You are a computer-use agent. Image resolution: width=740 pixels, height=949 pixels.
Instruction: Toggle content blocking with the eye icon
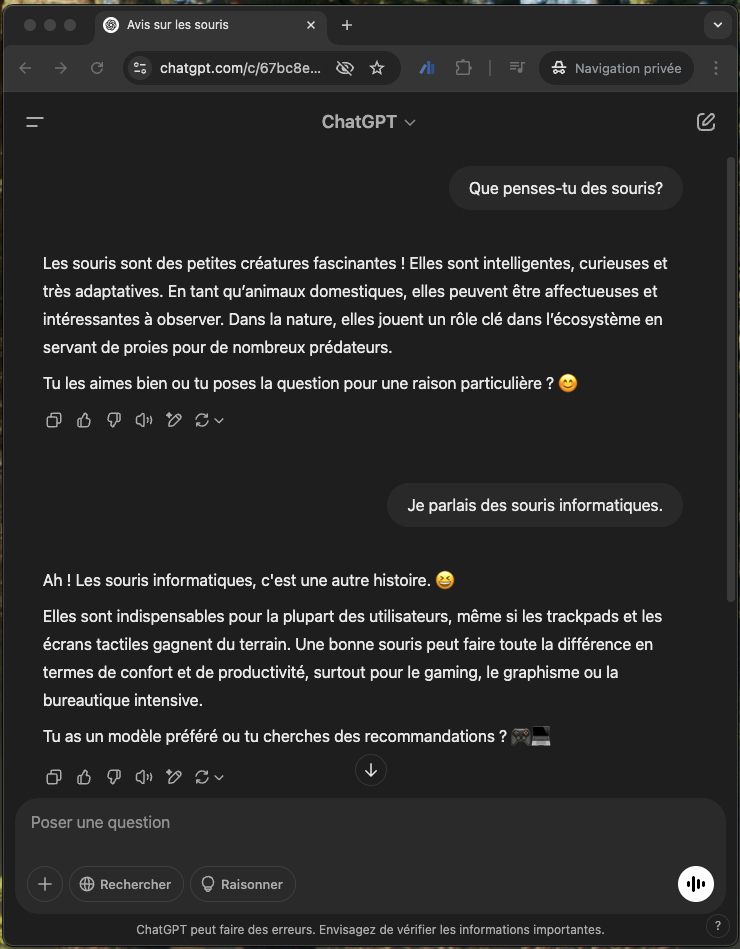point(345,68)
